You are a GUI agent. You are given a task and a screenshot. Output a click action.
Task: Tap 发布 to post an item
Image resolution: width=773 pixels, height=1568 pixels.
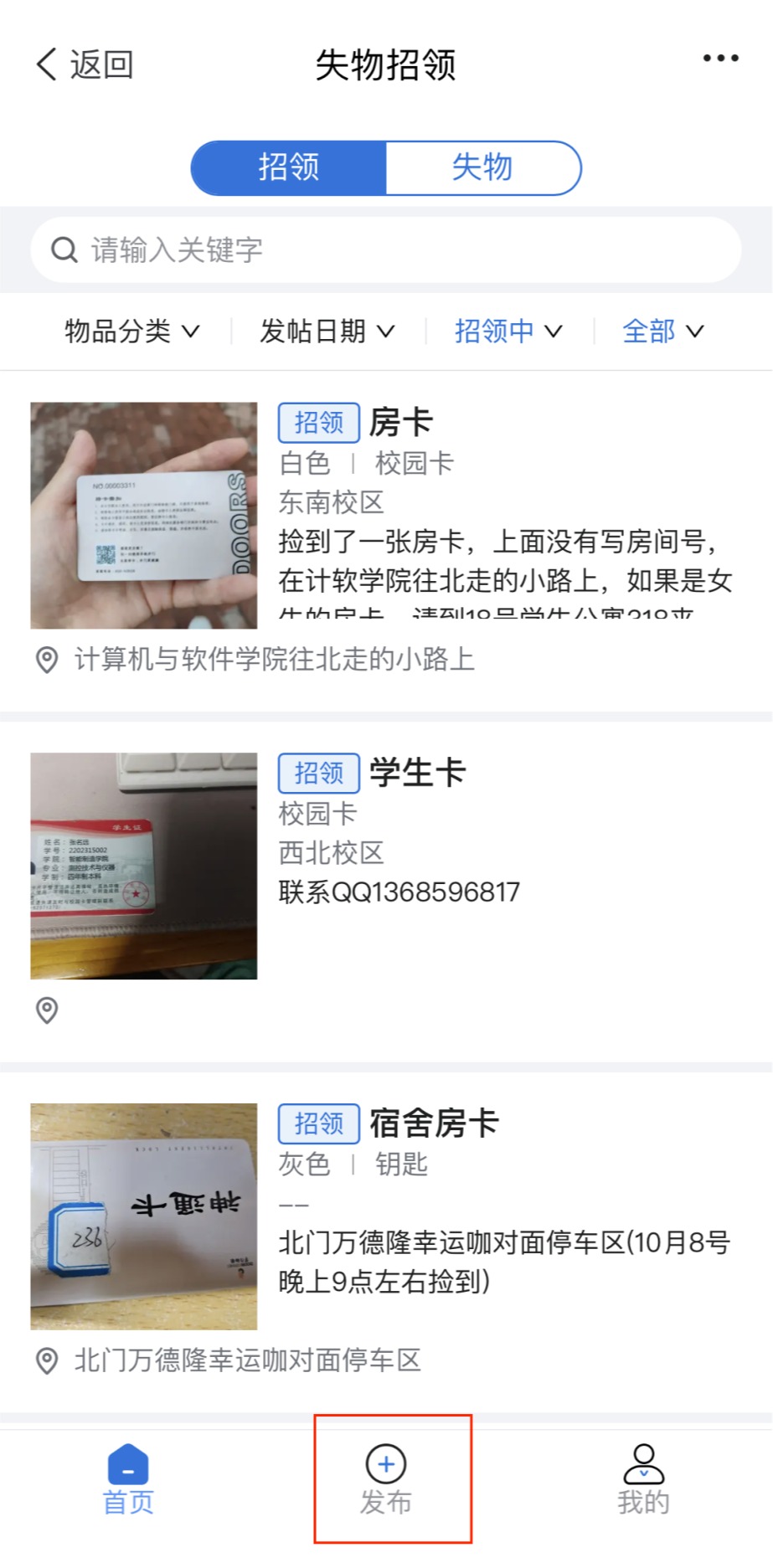(386, 1480)
